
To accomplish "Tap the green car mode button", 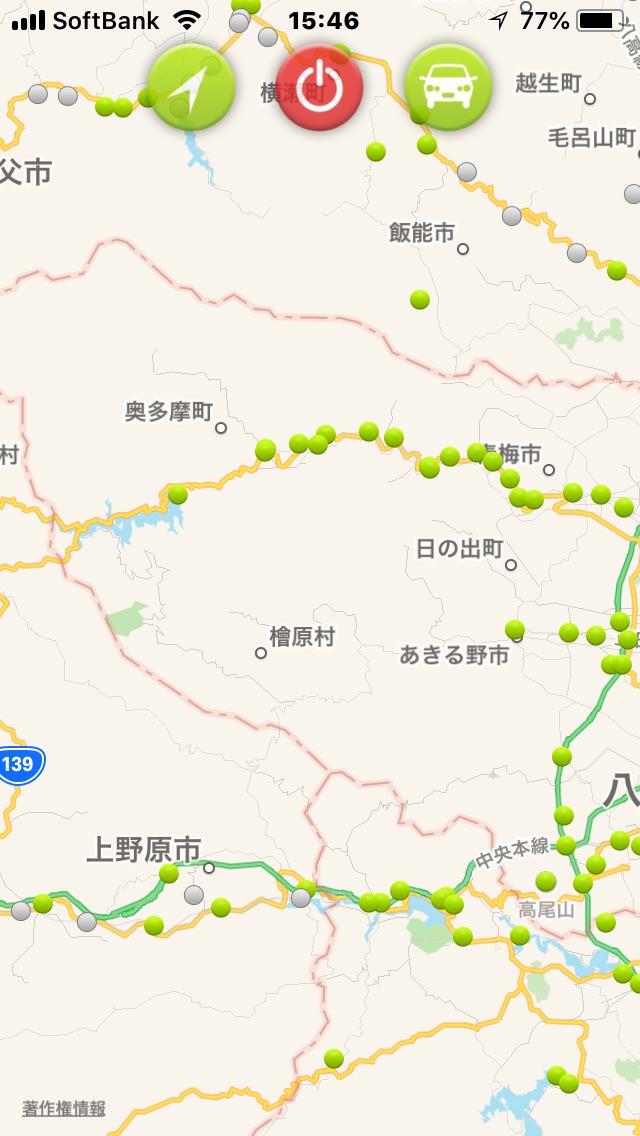I will [448, 88].
